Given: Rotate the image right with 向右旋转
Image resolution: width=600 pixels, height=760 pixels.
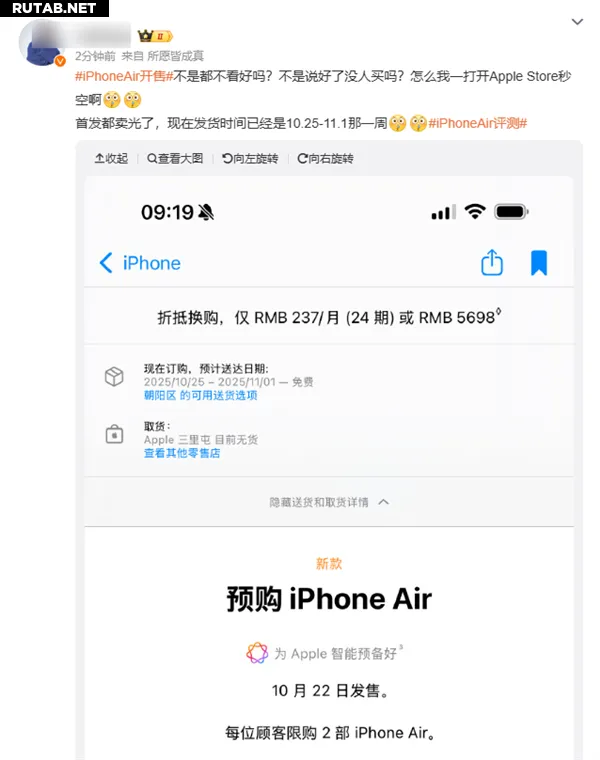Looking at the screenshot, I should [325, 158].
